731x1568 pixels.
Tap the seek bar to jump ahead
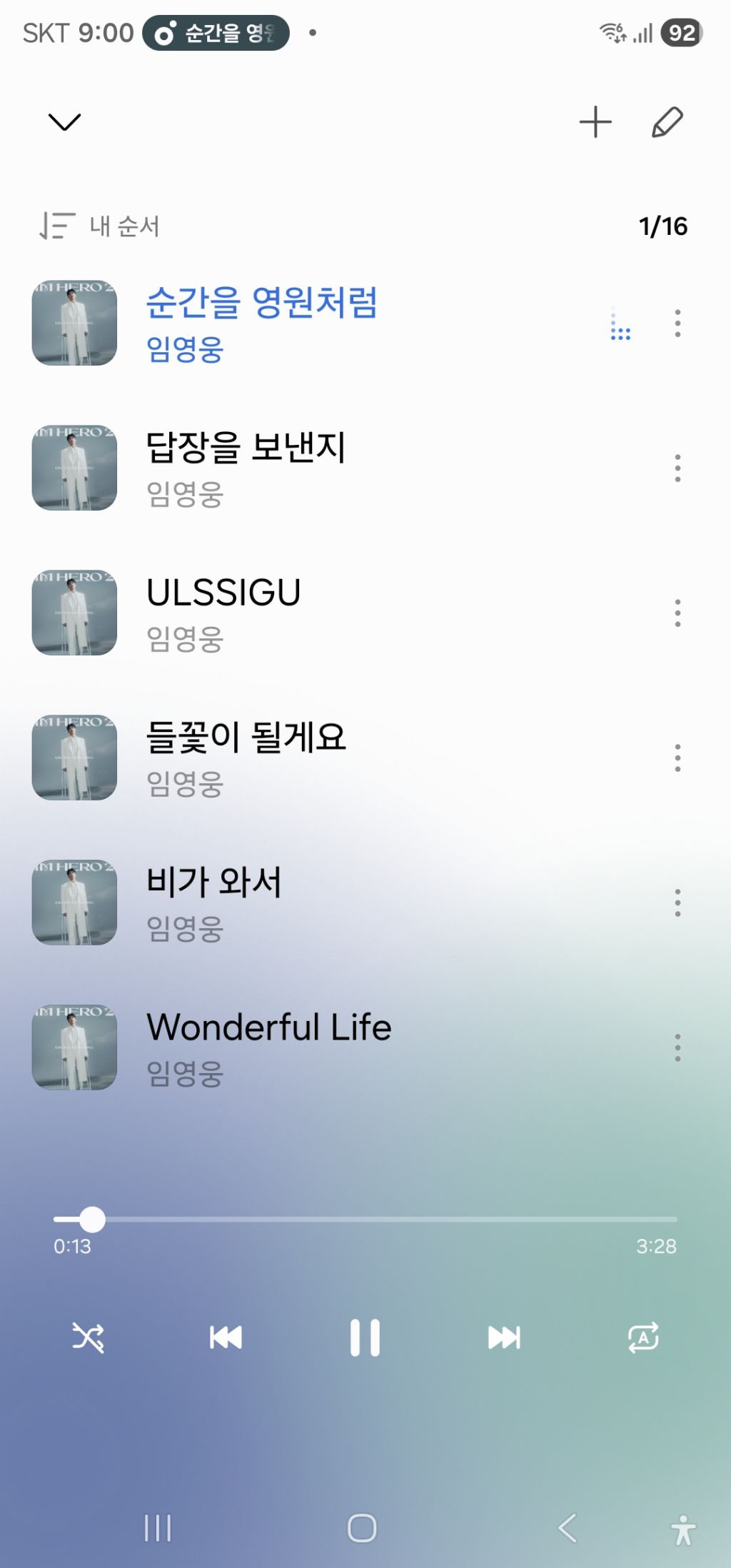[365, 1220]
